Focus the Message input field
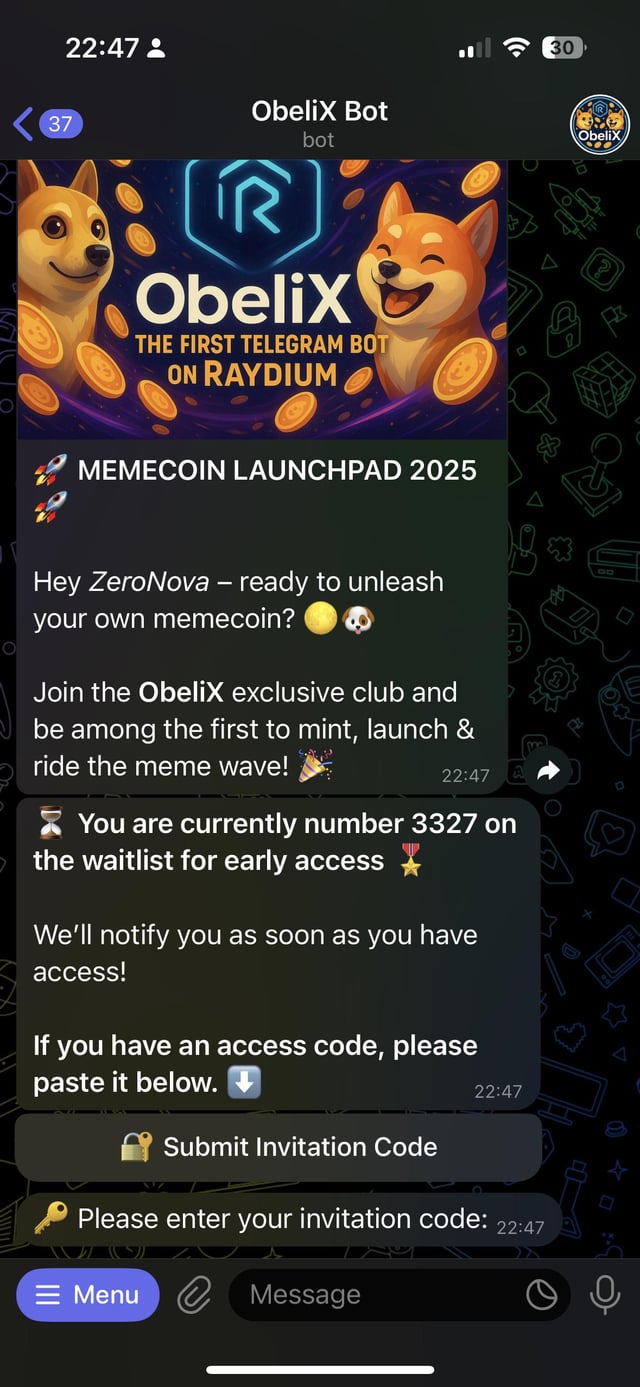 380,1295
